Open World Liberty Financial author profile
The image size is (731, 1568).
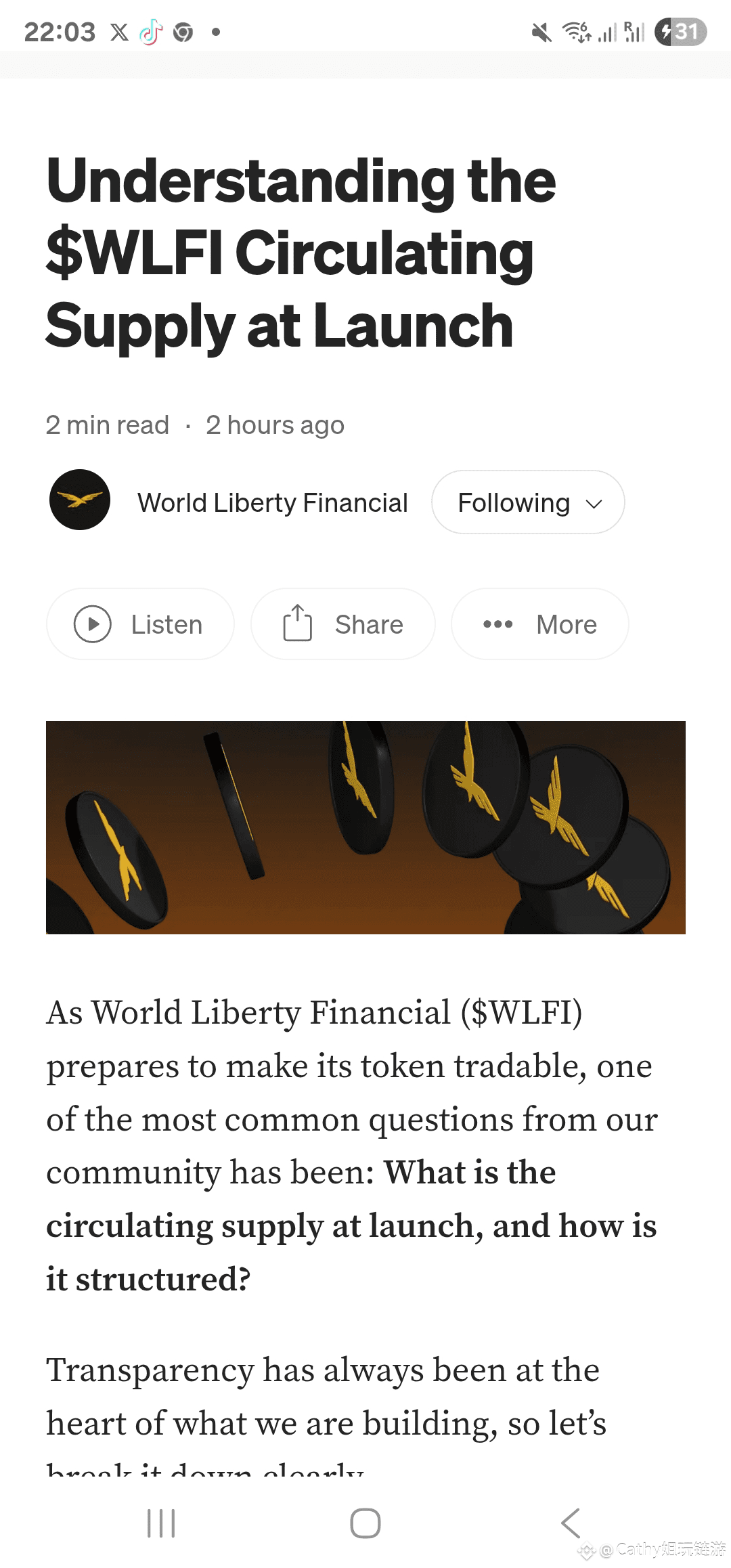273,502
